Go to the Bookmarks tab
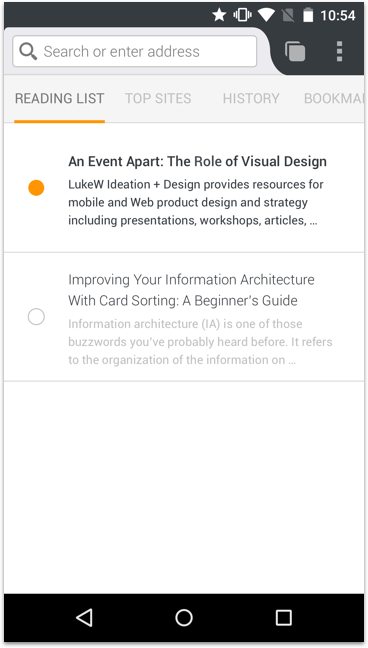 tap(334, 98)
